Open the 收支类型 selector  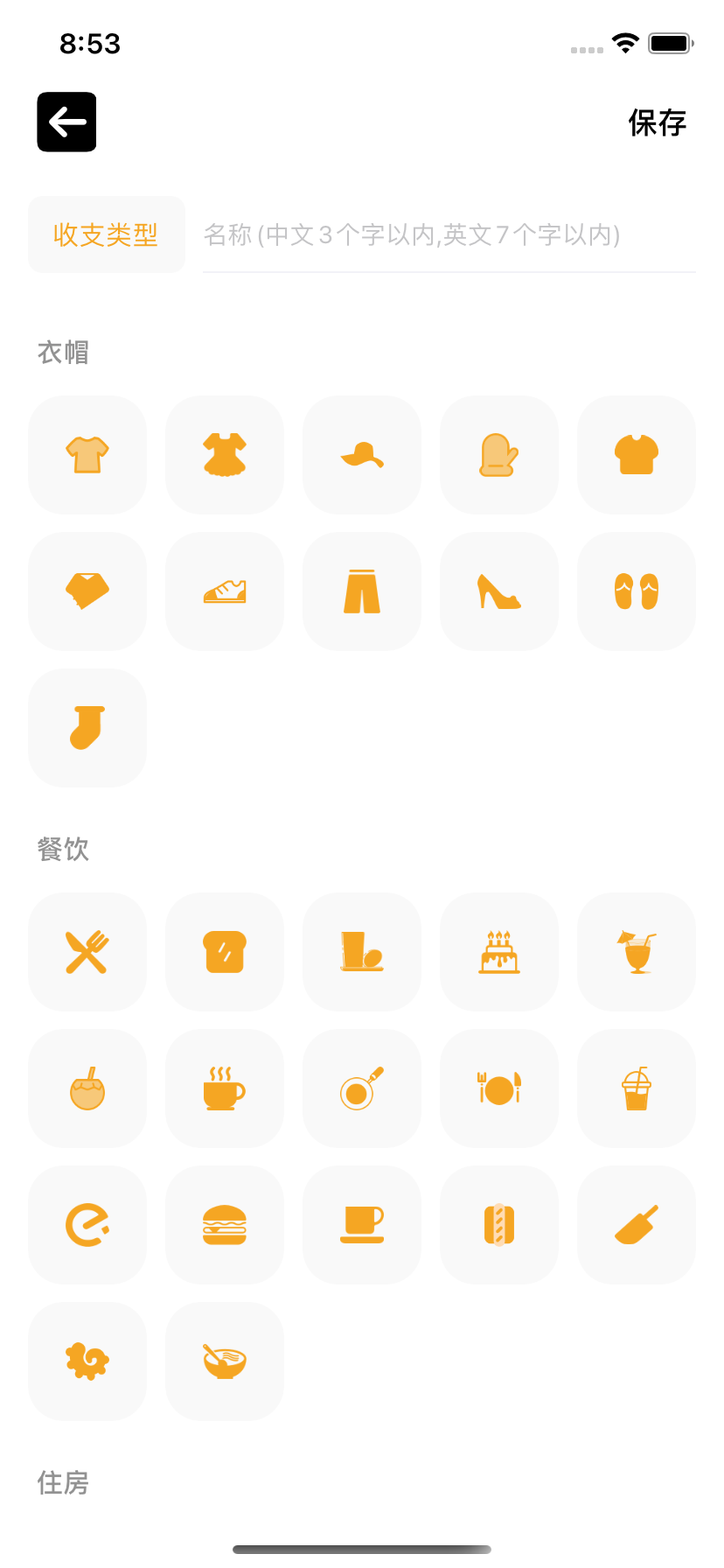(x=107, y=234)
